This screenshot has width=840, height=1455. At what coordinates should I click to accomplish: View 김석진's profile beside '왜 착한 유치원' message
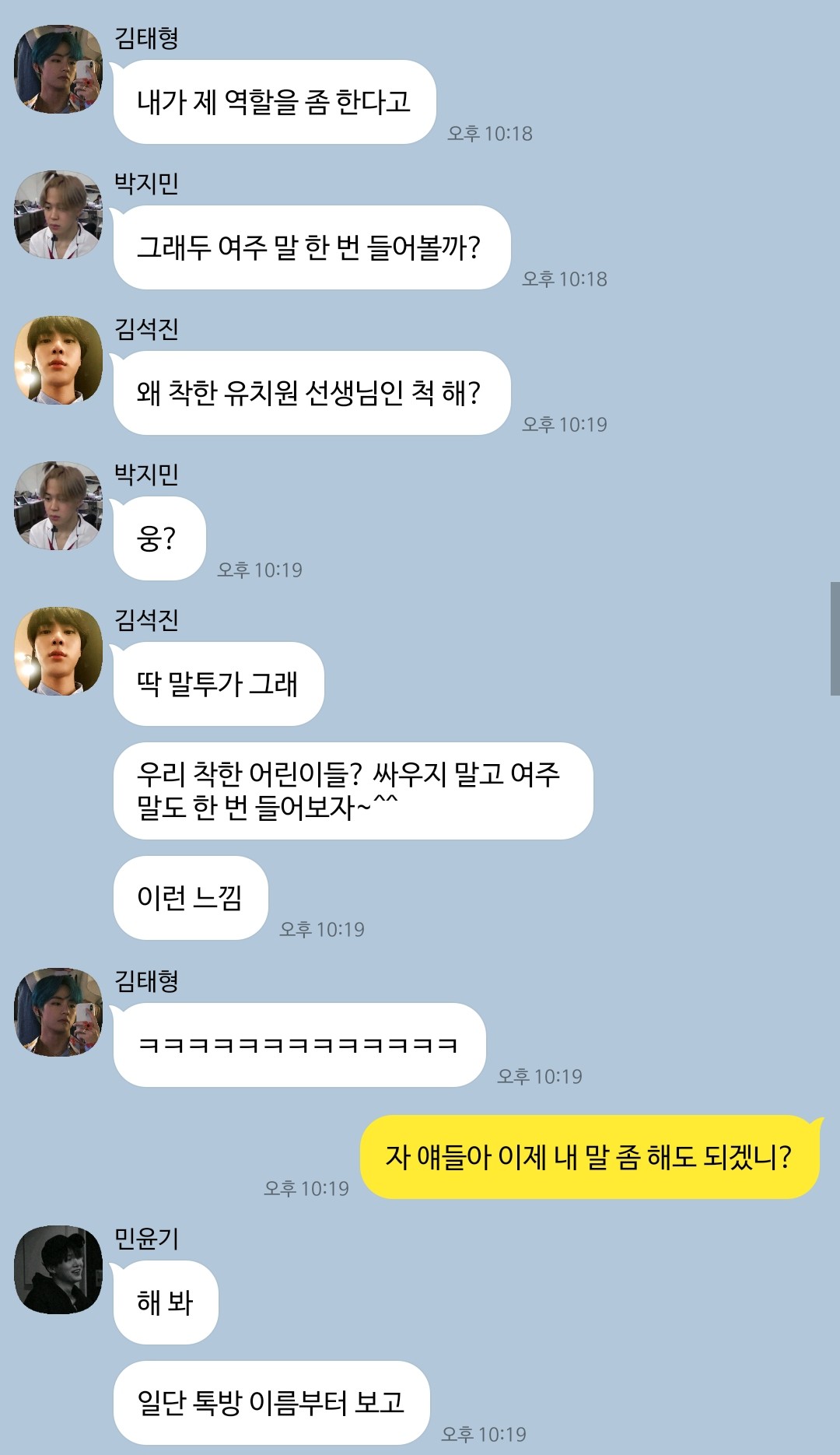pos(58,360)
